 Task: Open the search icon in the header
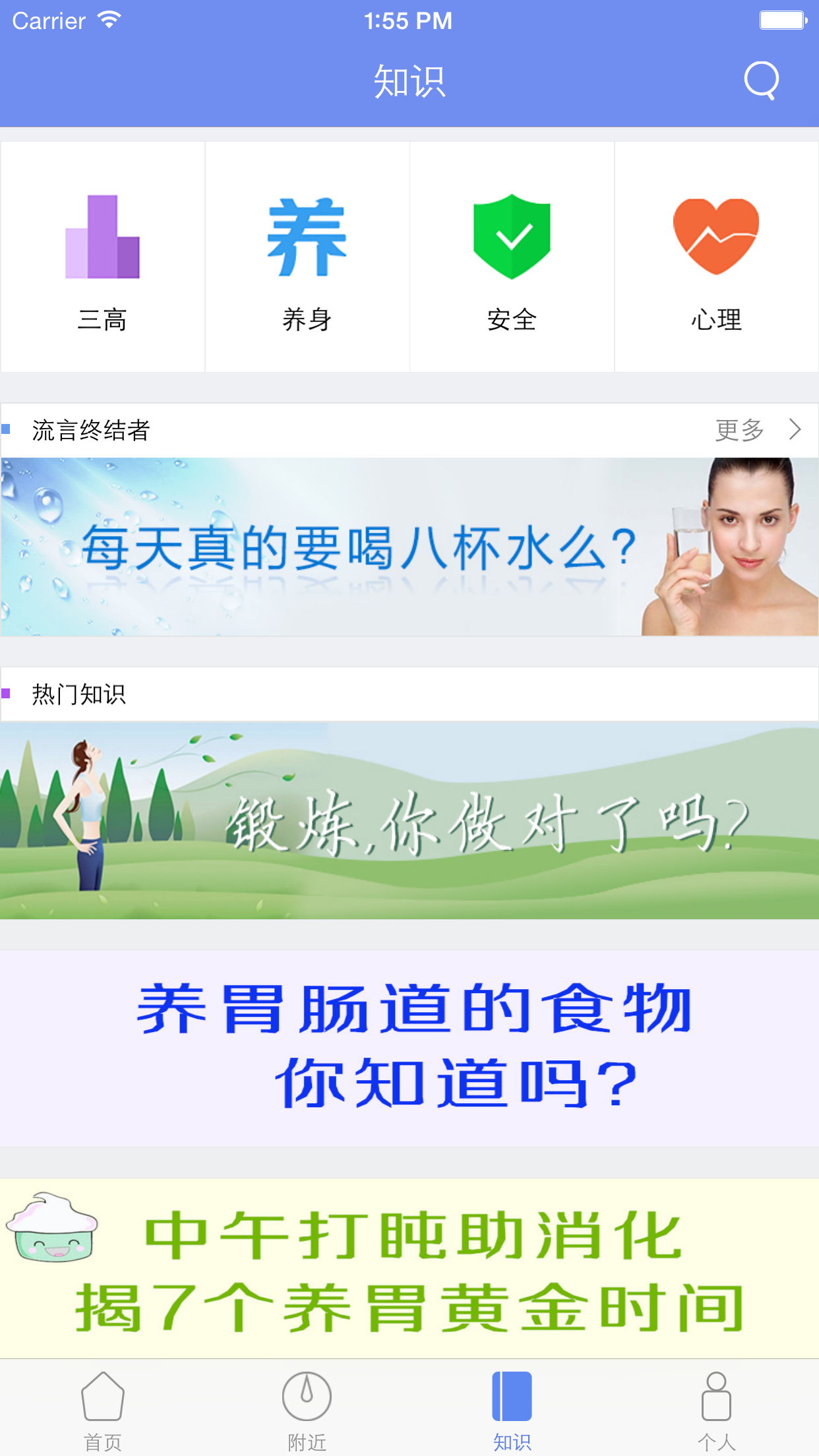(x=762, y=80)
